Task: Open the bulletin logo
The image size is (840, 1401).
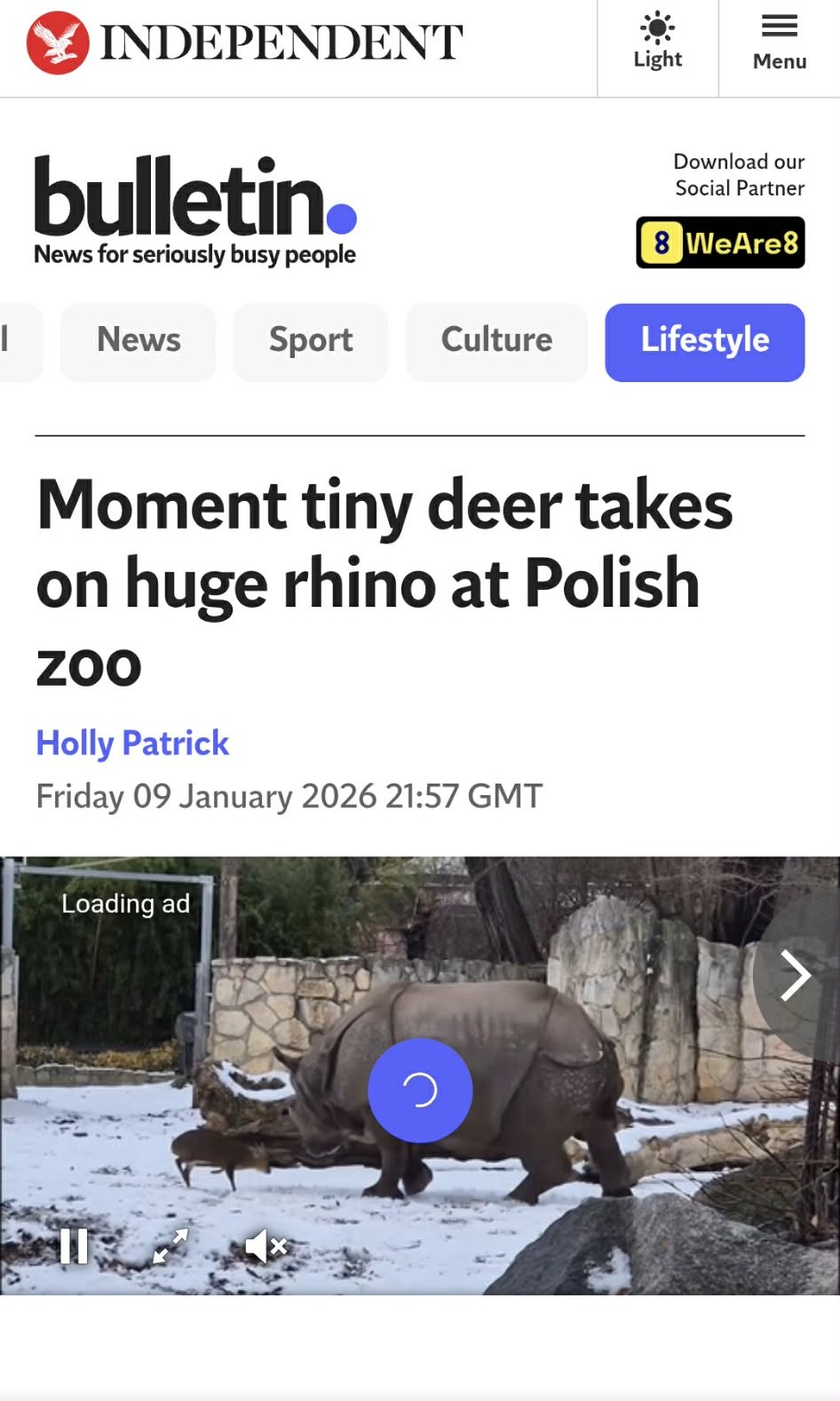Action: point(195,211)
